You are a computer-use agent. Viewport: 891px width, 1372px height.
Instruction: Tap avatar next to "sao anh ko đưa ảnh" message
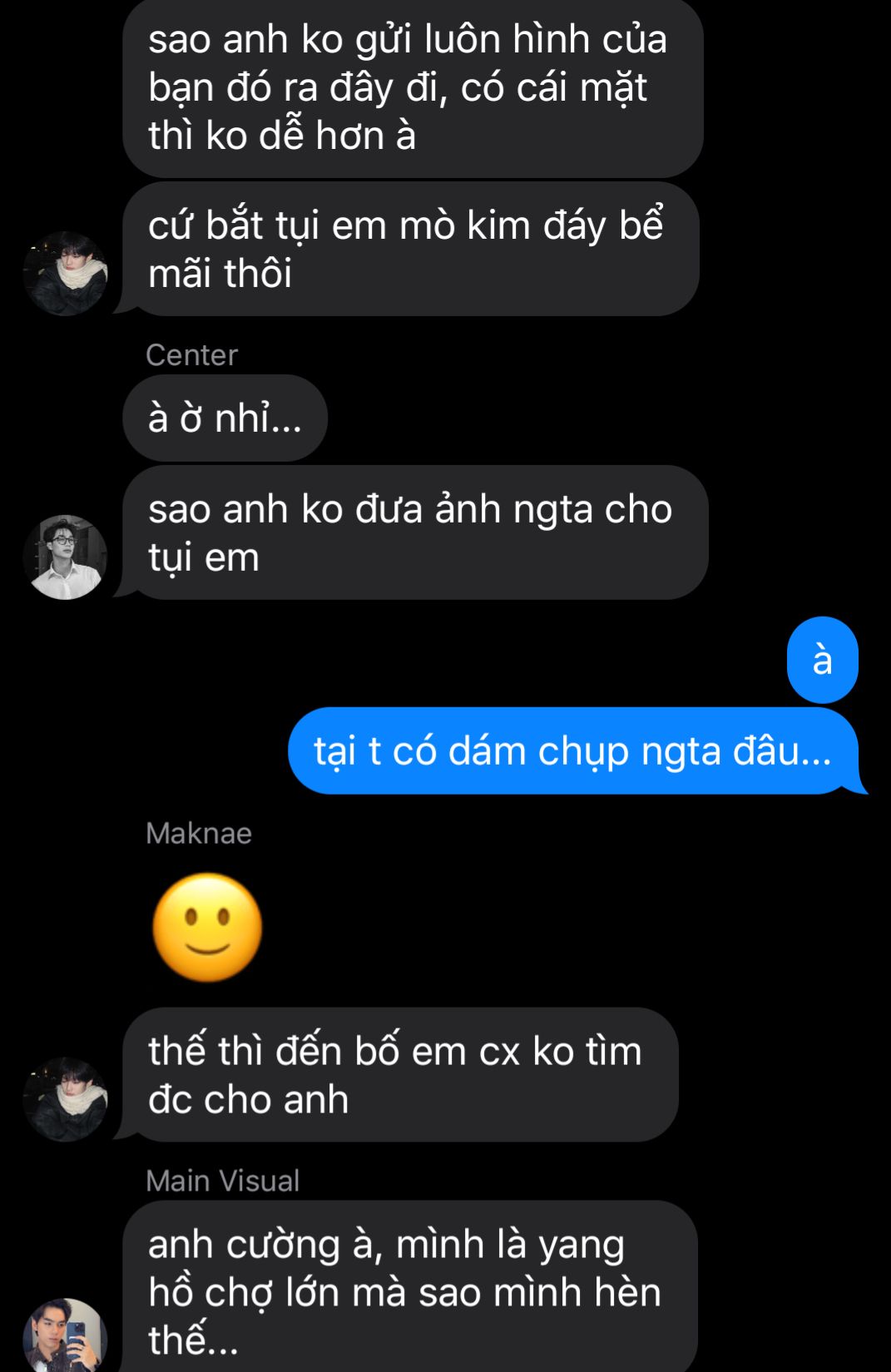point(65,557)
